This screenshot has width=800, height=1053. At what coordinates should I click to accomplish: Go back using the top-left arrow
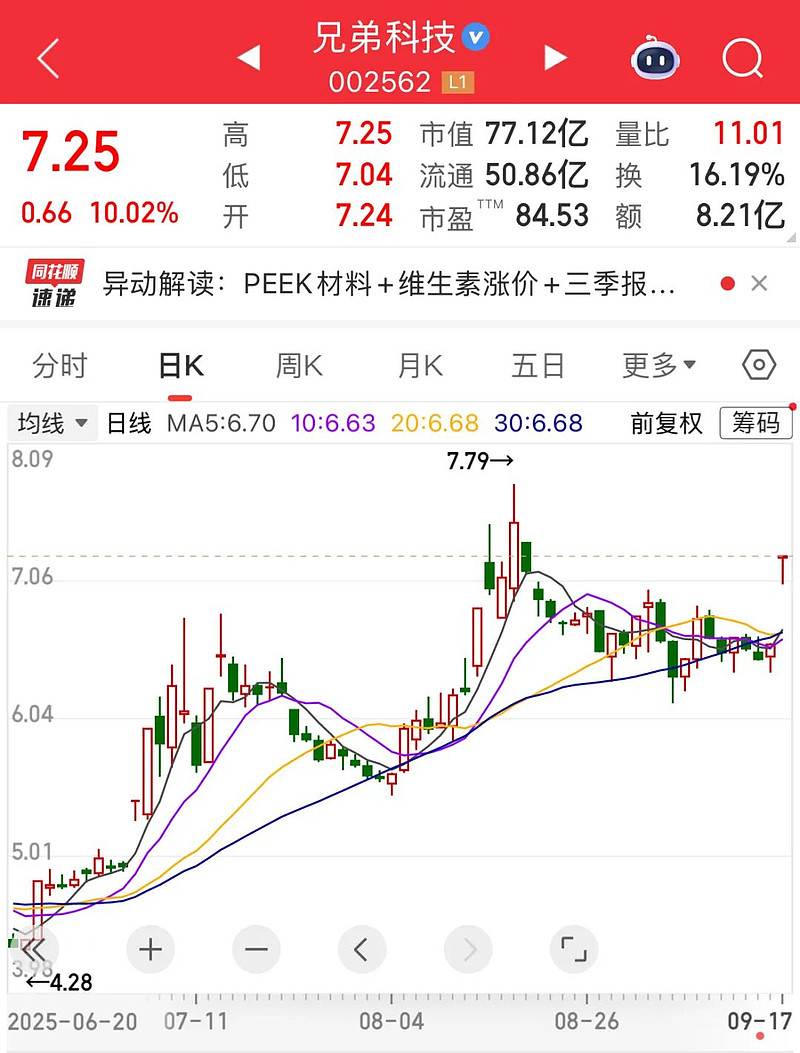click(47, 57)
